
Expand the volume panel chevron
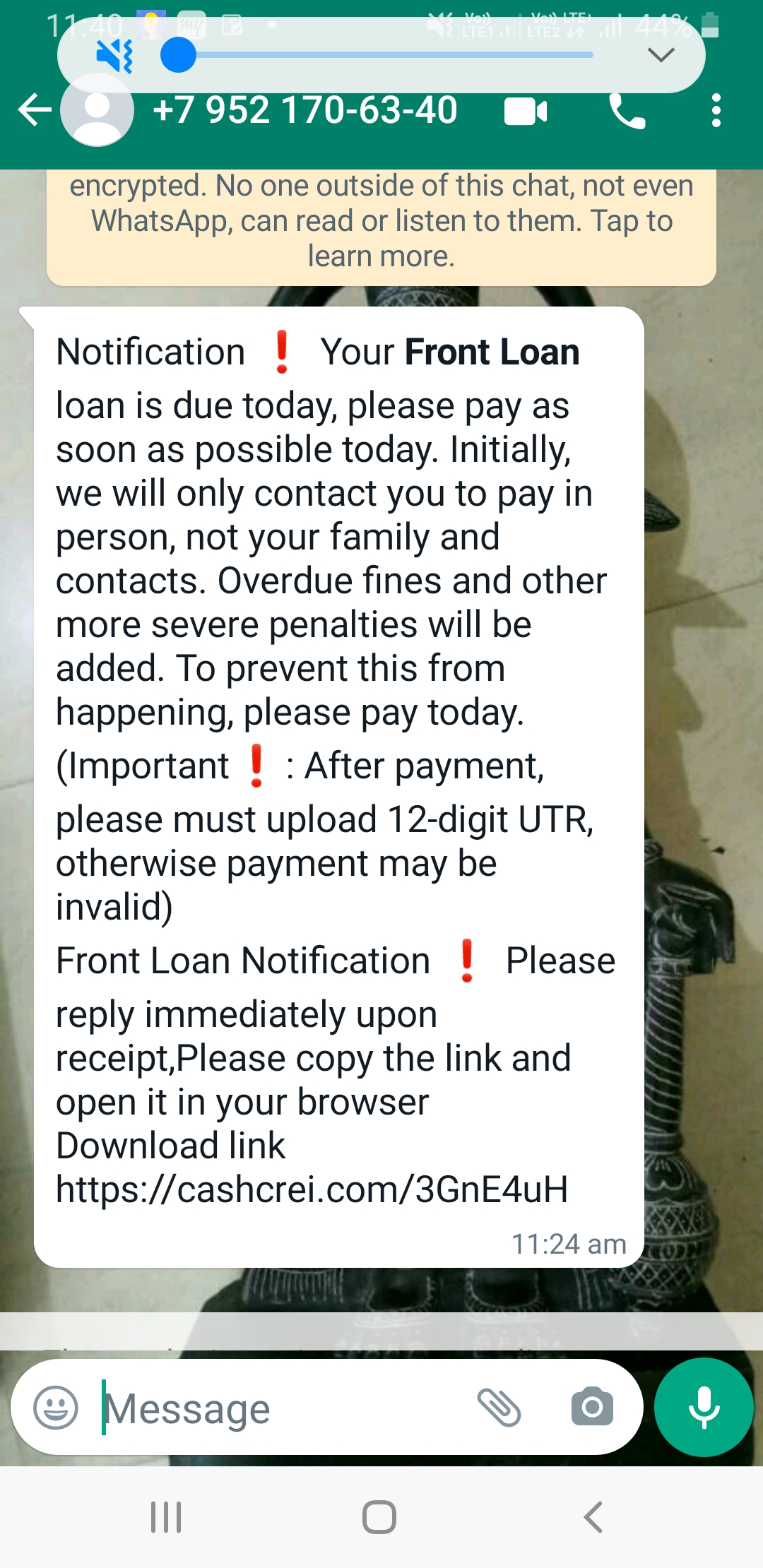[x=661, y=55]
